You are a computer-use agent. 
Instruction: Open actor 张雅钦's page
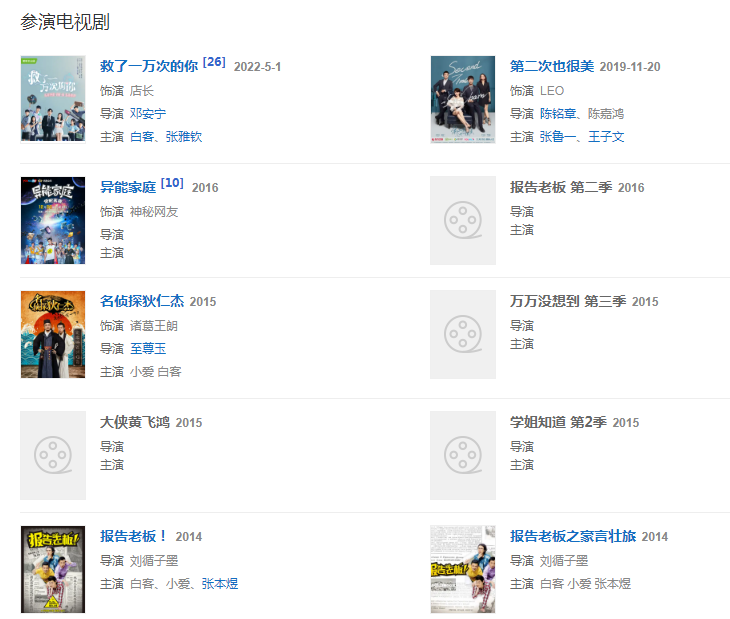pos(184,137)
